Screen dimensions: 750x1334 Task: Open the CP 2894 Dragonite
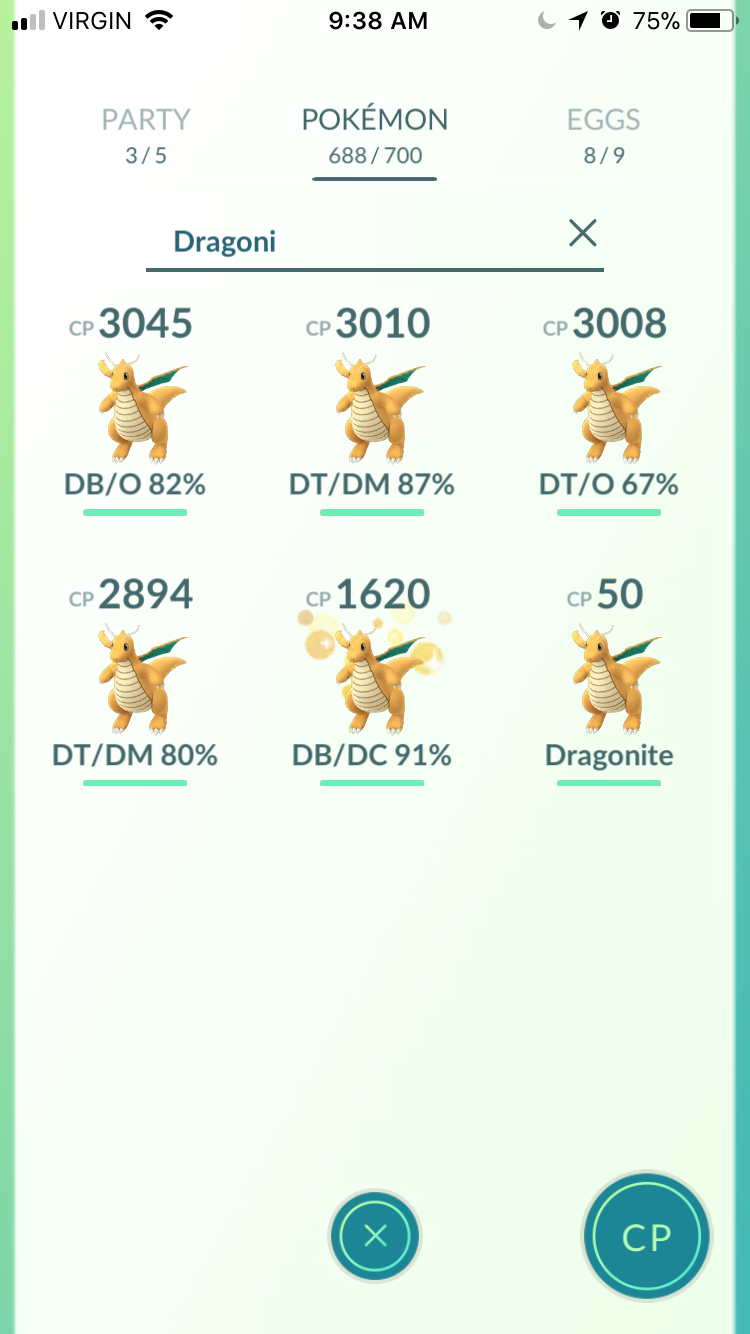click(135, 681)
